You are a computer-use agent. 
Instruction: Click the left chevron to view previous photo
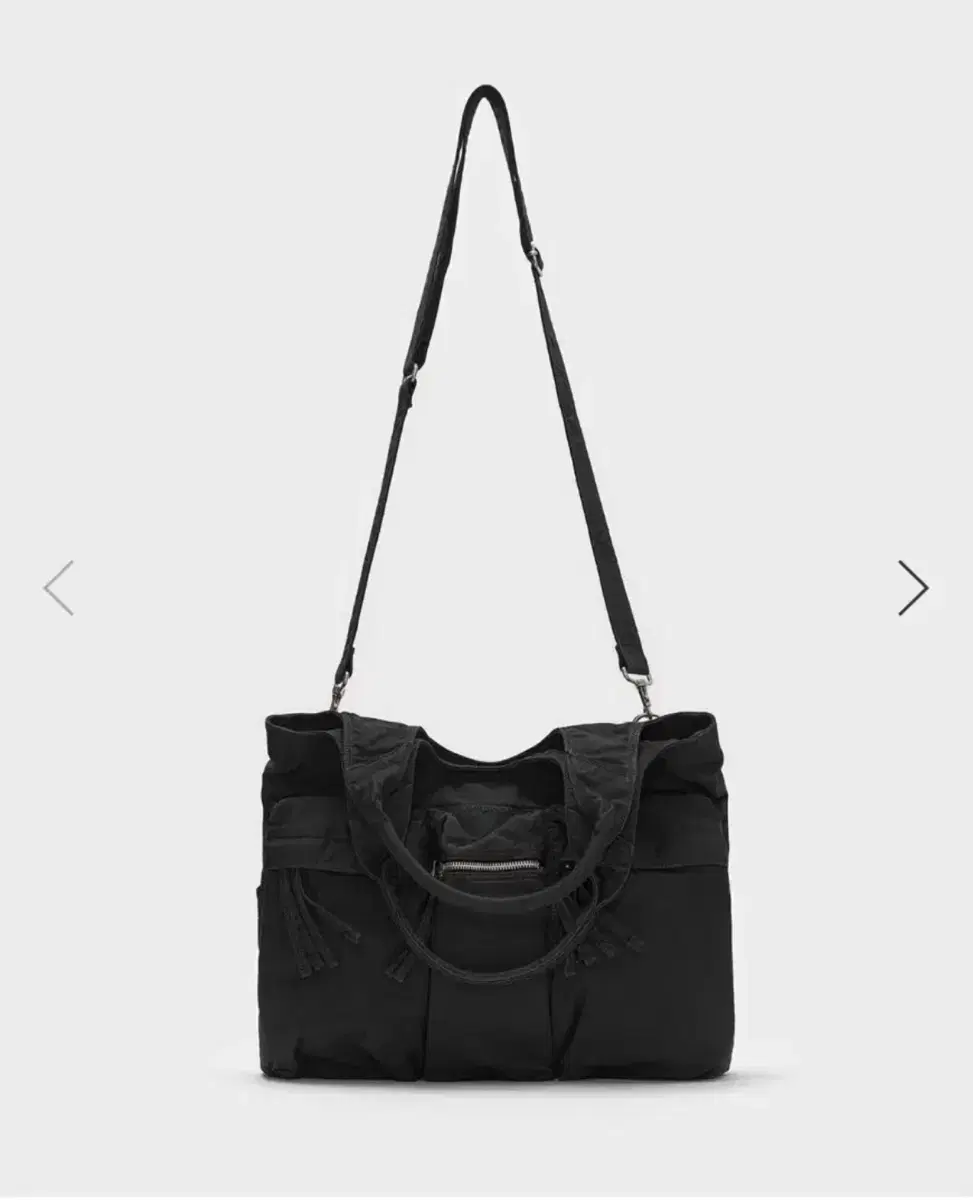pos(59,588)
